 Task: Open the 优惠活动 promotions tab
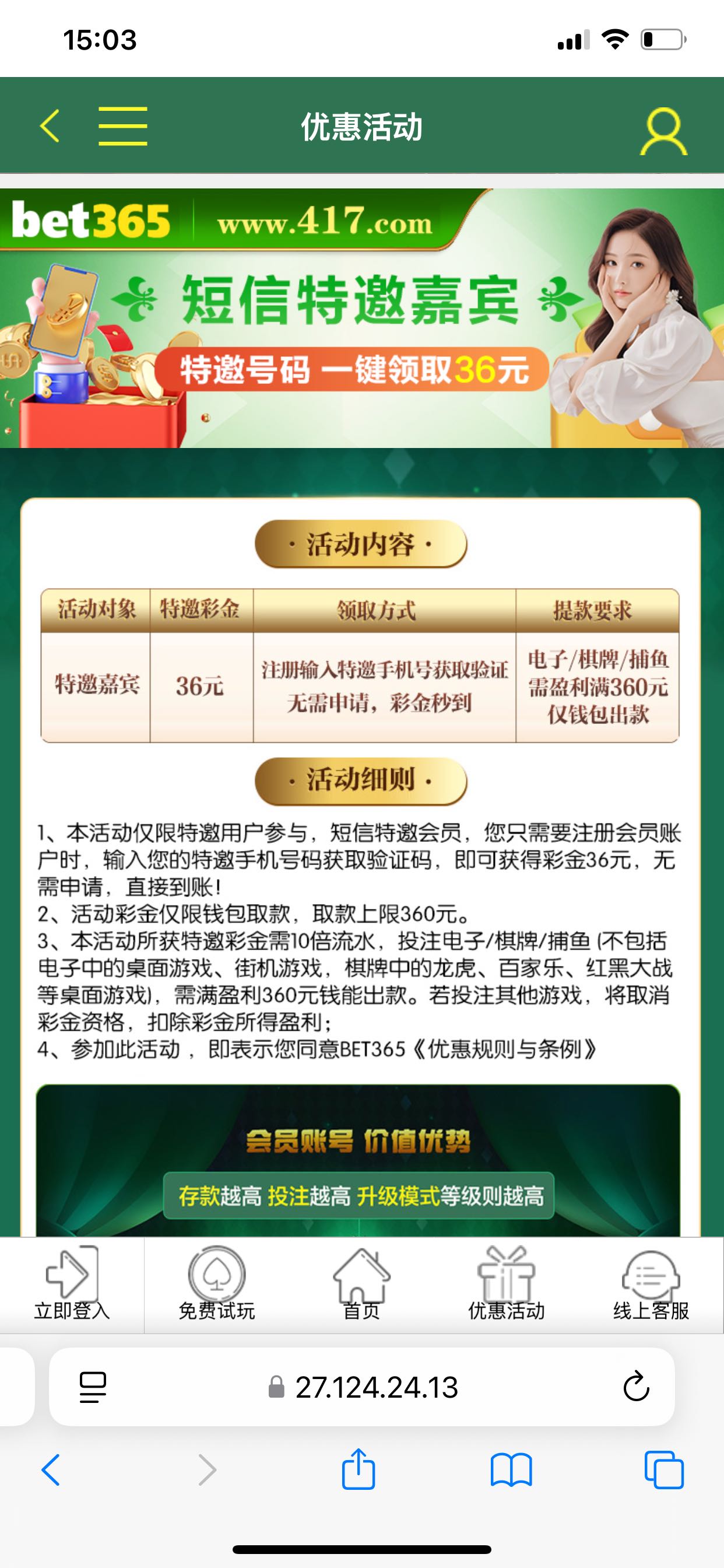tap(506, 1284)
